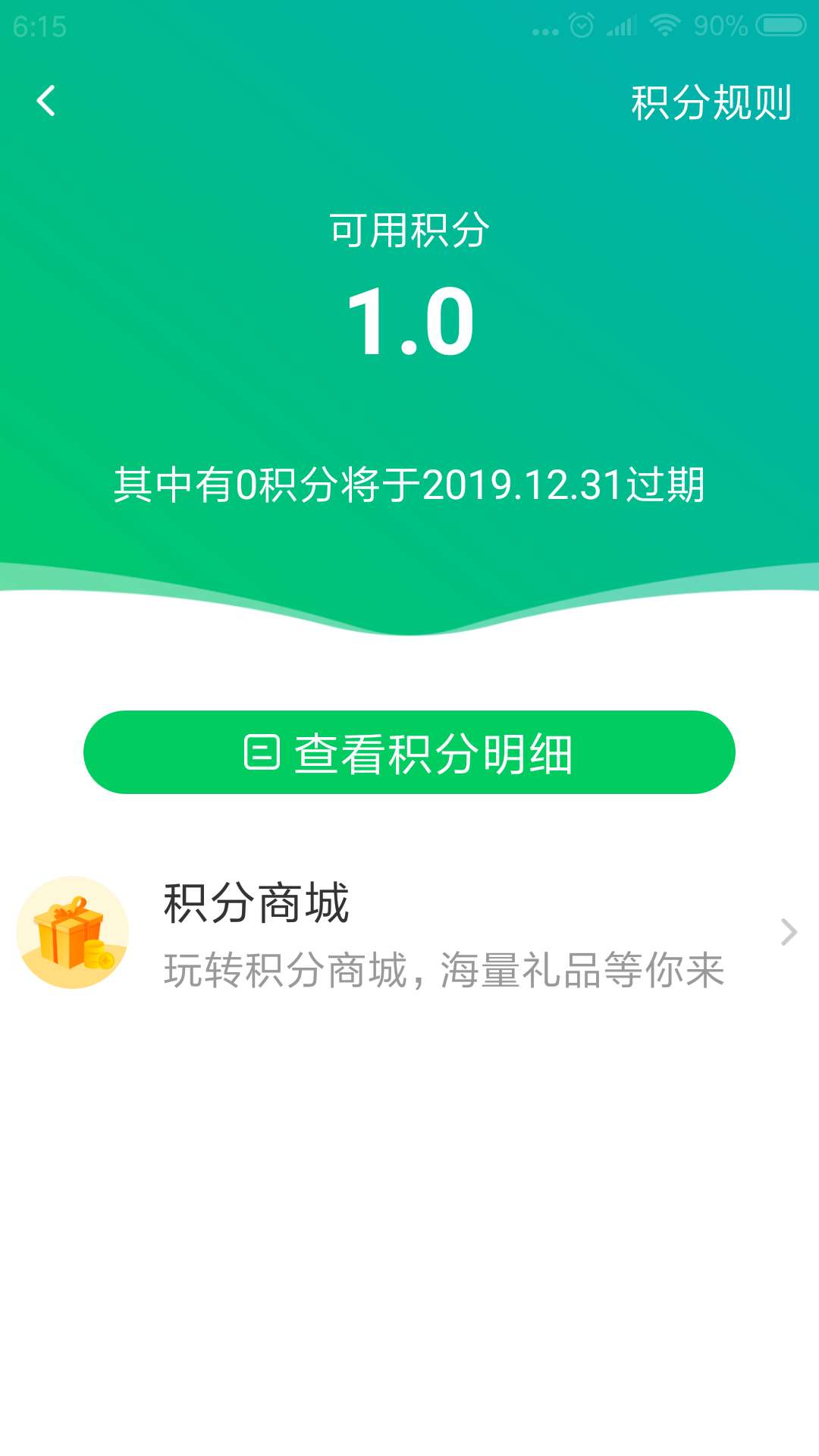The width and height of the screenshot is (819, 1456).
Task: Open 积分商城 to browse gifts
Action: (x=409, y=933)
